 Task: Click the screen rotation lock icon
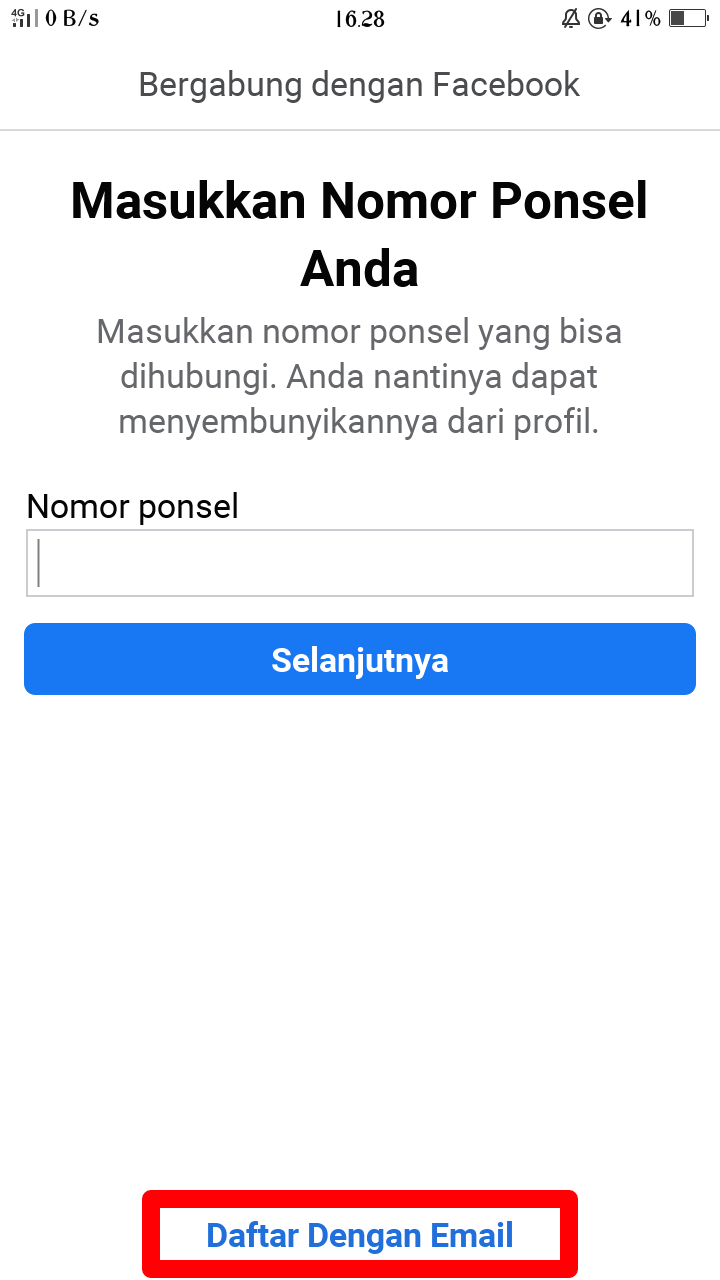pyautogui.click(x=598, y=18)
